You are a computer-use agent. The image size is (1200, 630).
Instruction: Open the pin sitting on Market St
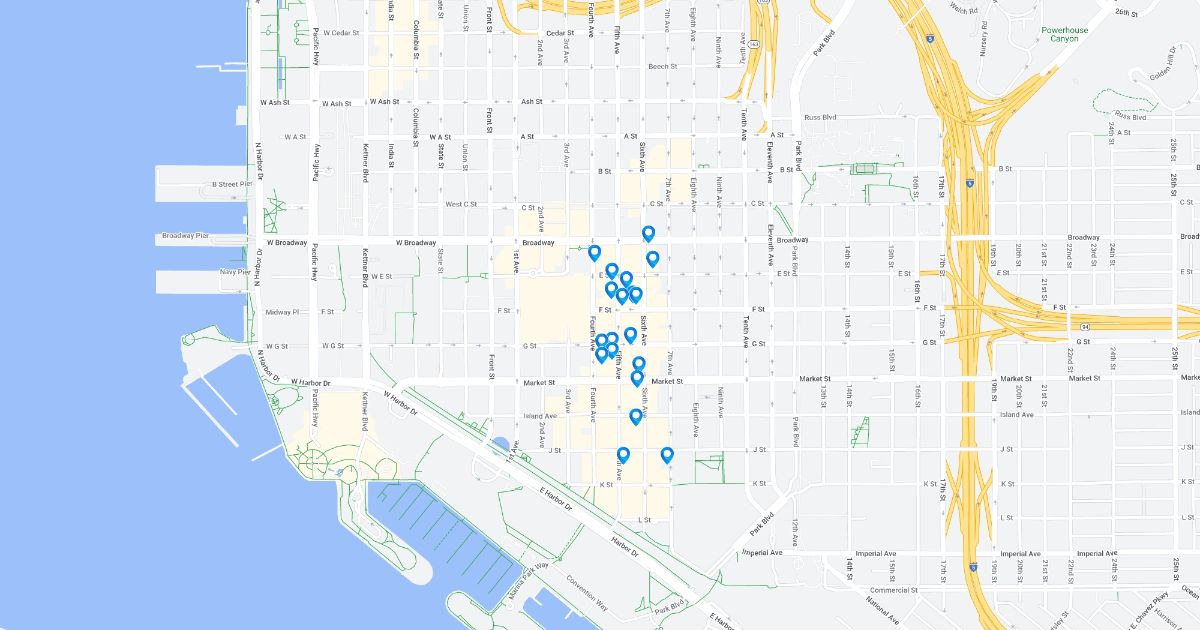pos(637,378)
